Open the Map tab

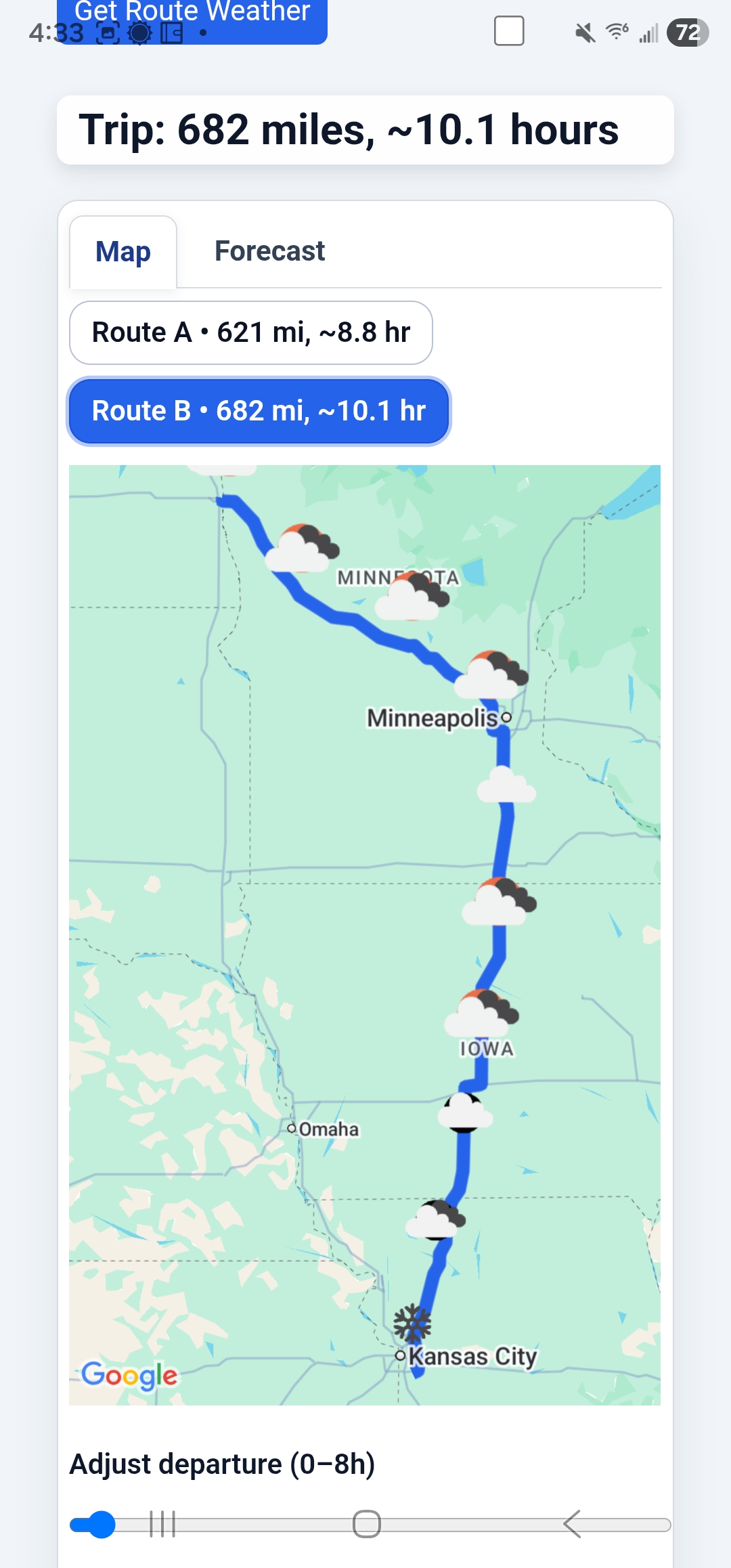122,251
